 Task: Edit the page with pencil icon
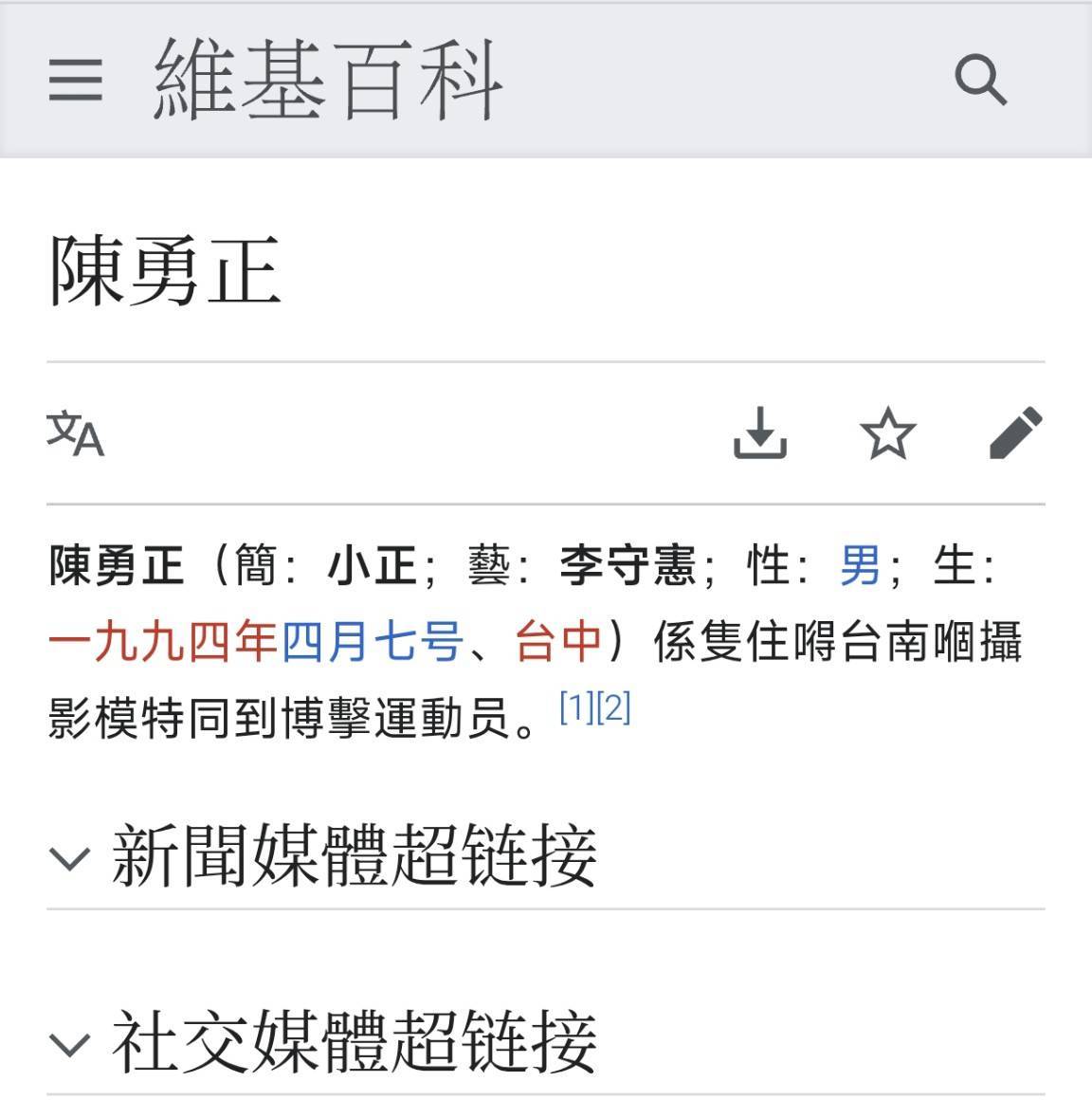tap(1015, 433)
